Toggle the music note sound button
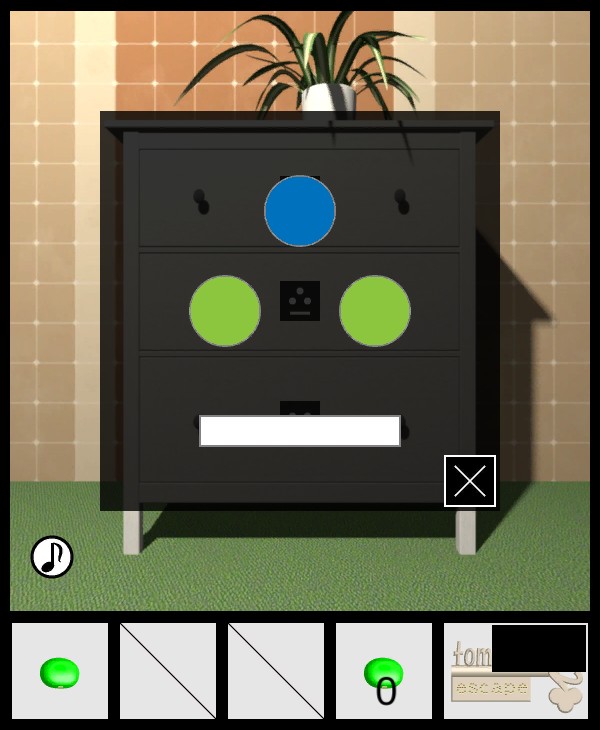 coord(52,557)
